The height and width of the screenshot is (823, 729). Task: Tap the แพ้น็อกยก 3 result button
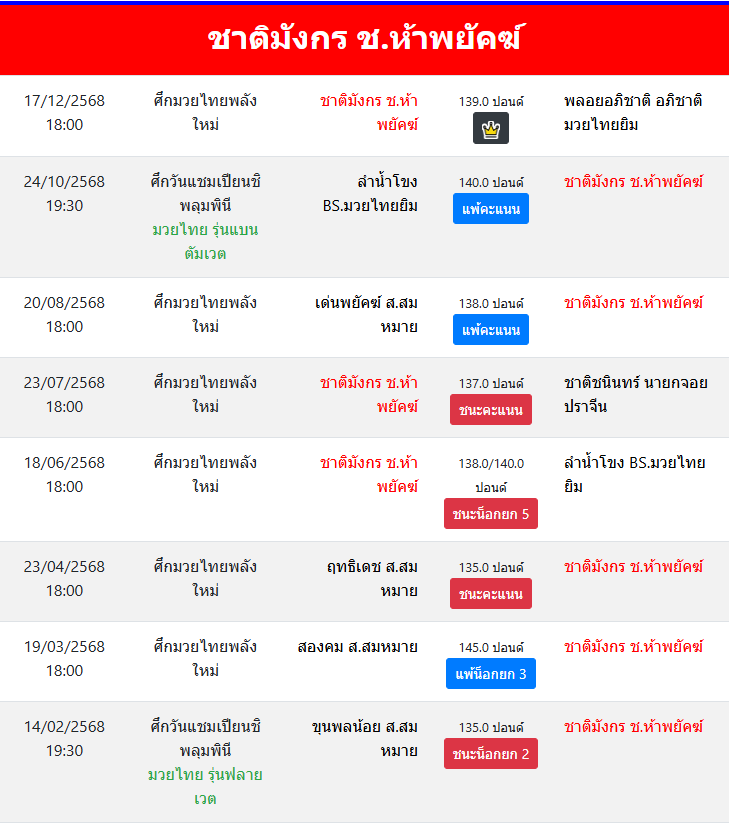[491, 674]
